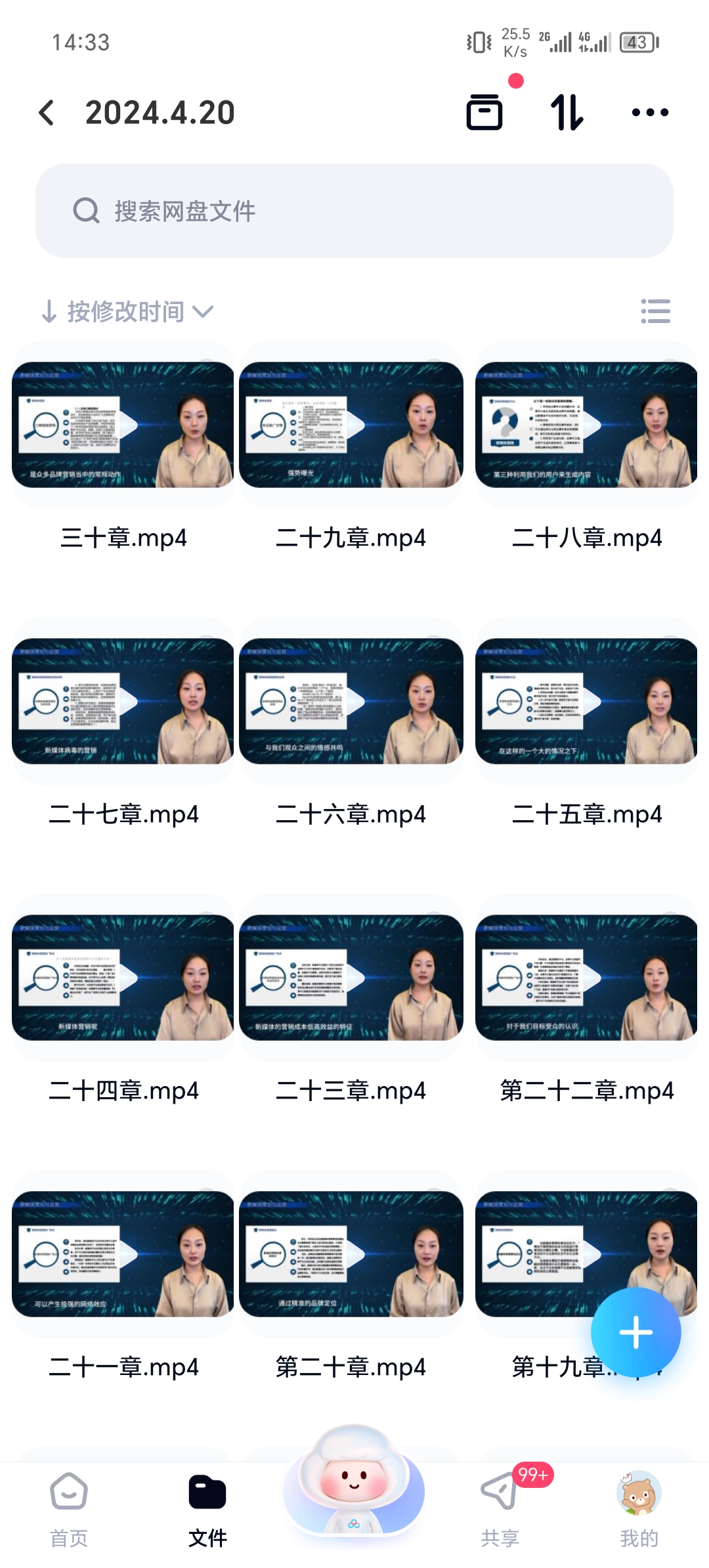
Task: Go back from the 2024.4.20 folder
Action: (x=47, y=113)
